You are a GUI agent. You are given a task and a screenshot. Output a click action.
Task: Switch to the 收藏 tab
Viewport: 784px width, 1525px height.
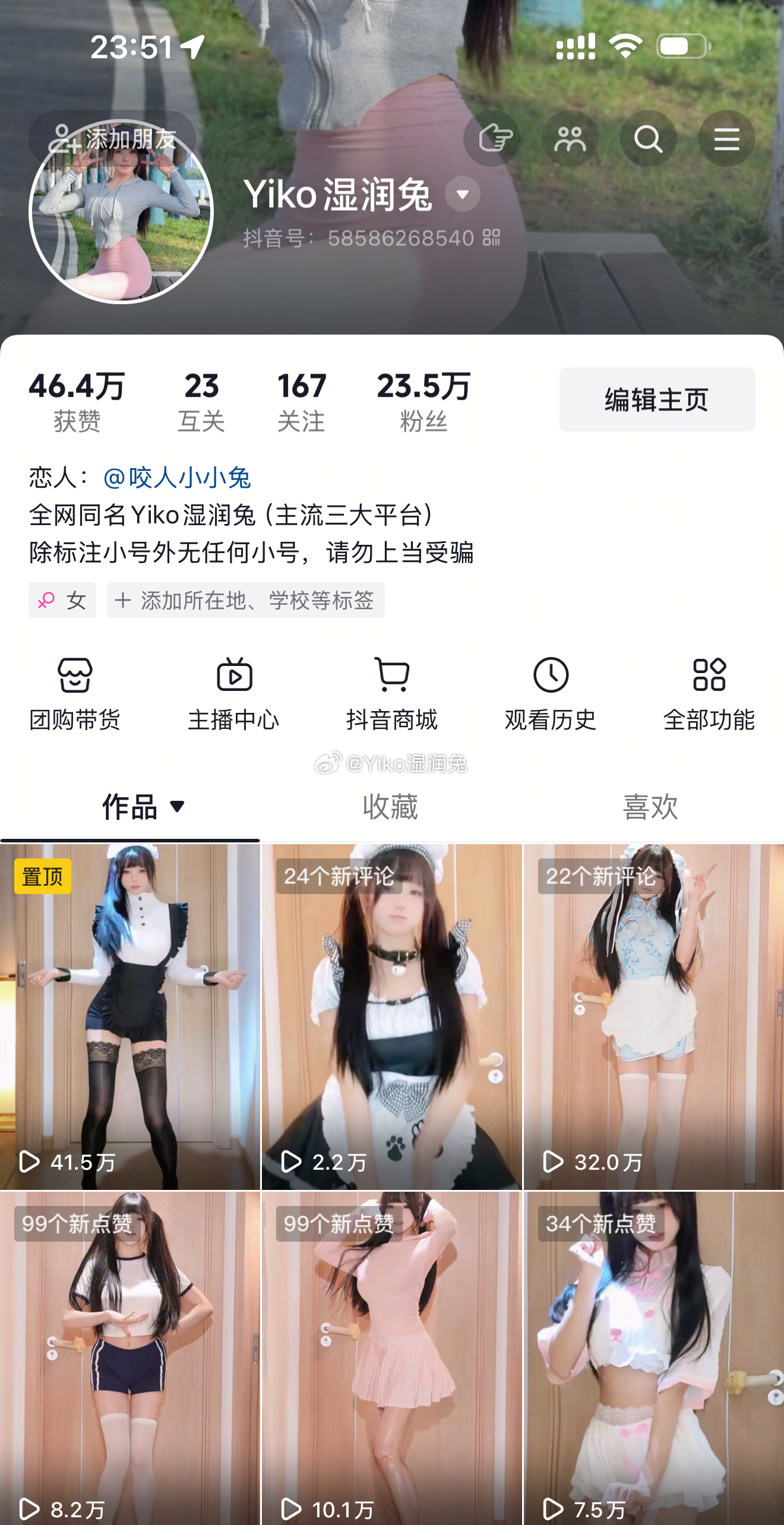pyautogui.click(x=390, y=807)
